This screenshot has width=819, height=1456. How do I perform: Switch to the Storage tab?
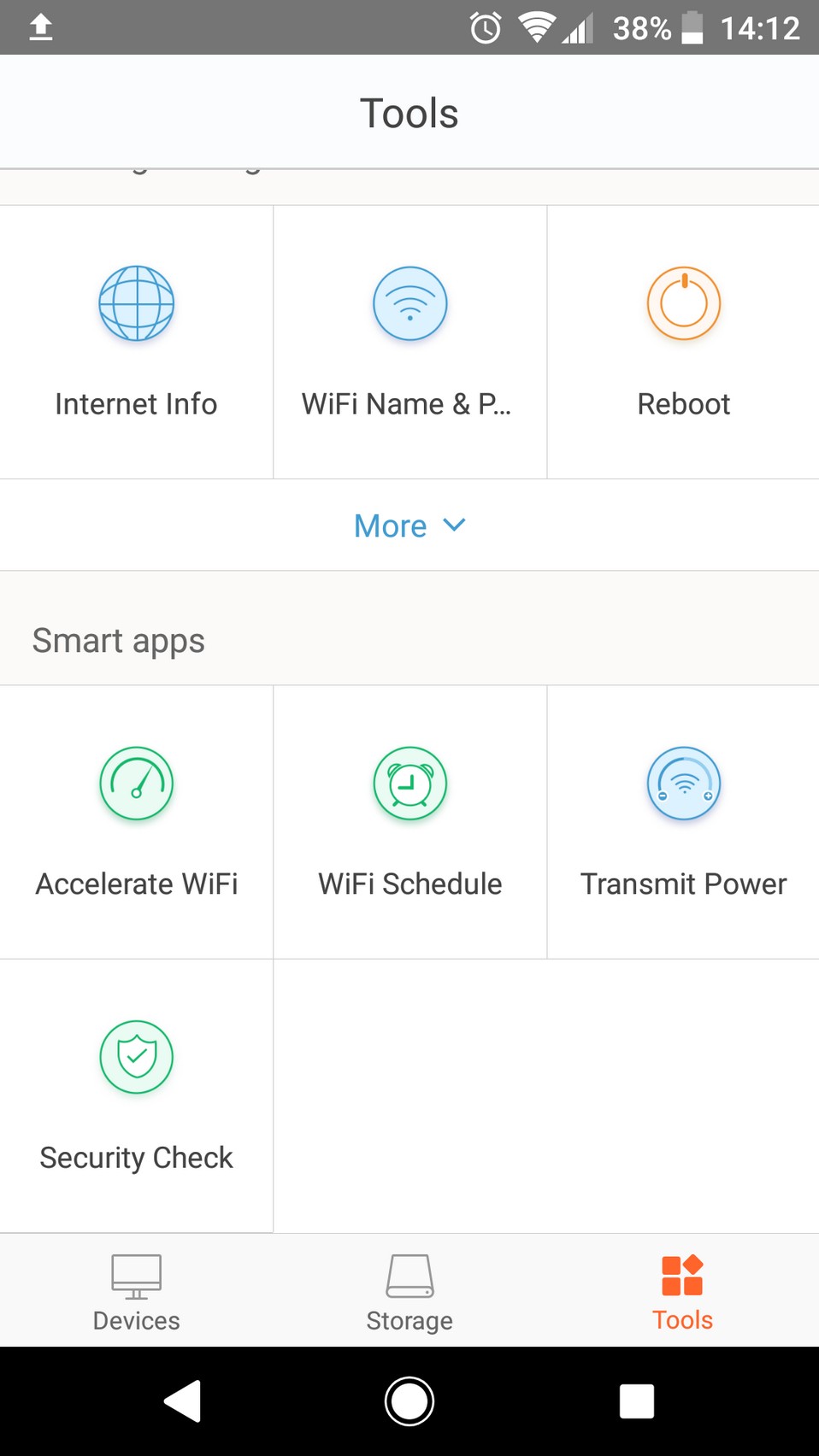tap(409, 1291)
